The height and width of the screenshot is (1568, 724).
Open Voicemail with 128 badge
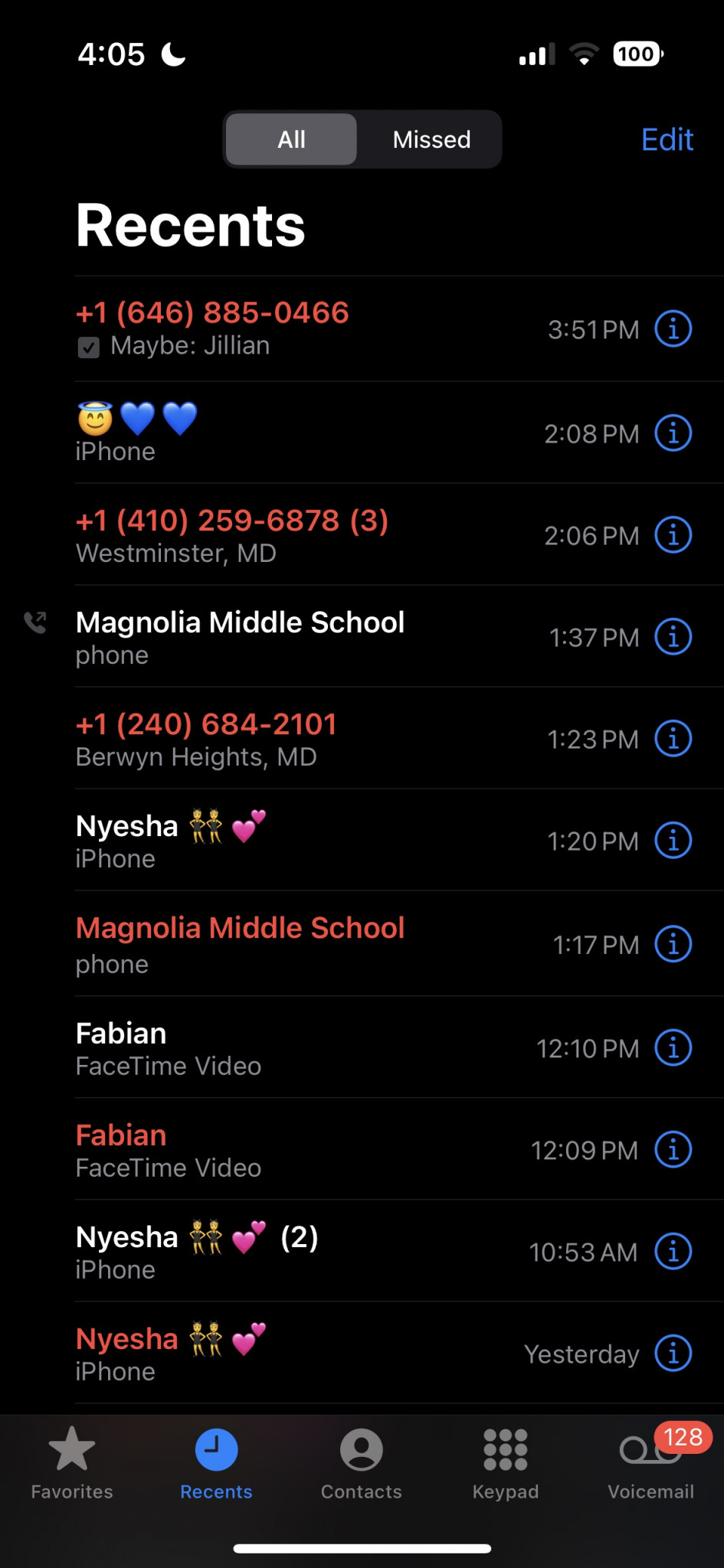point(651,1463)
